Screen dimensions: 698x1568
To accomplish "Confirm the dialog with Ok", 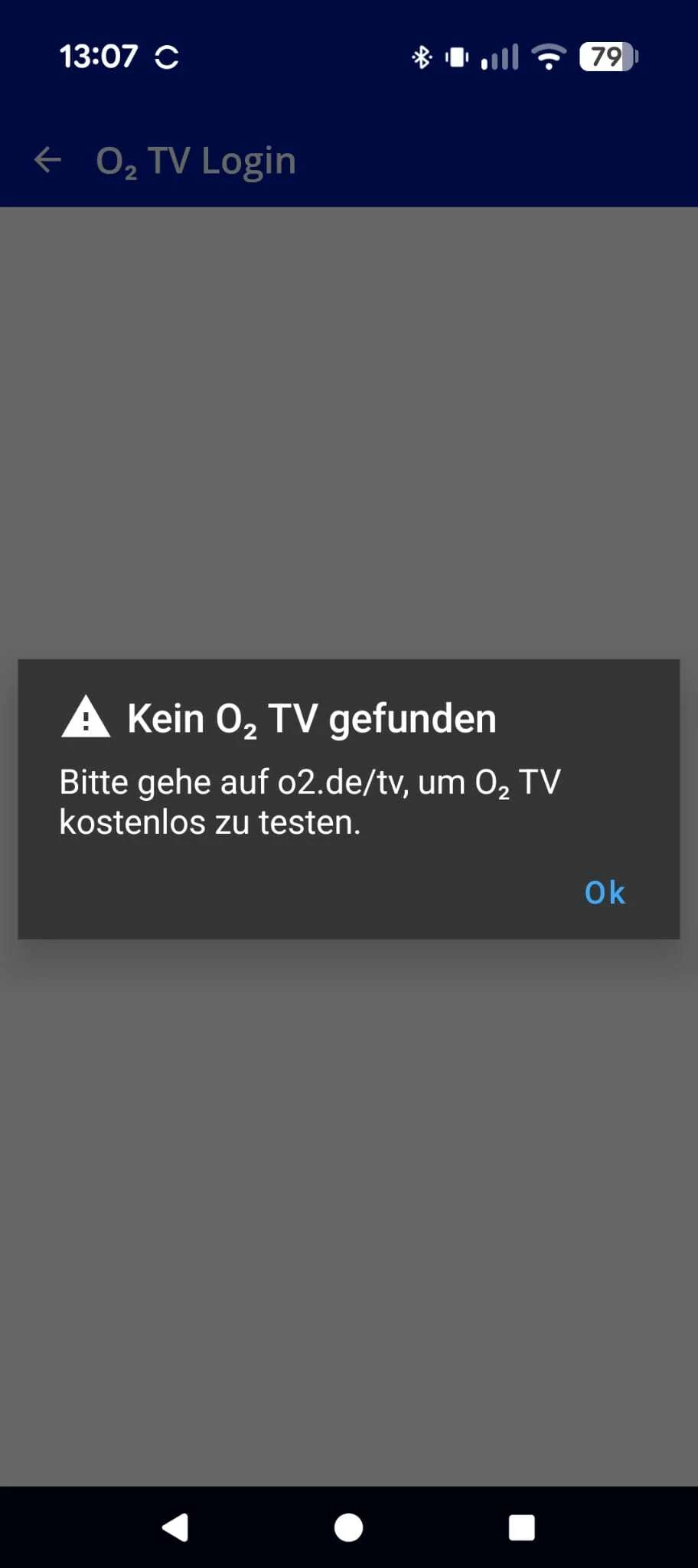I will point(604,892).
